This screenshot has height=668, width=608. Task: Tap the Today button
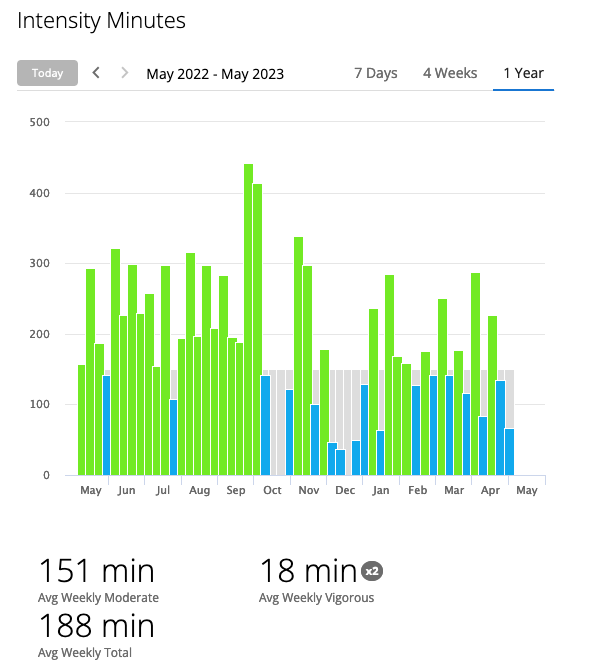pos(47,73)
